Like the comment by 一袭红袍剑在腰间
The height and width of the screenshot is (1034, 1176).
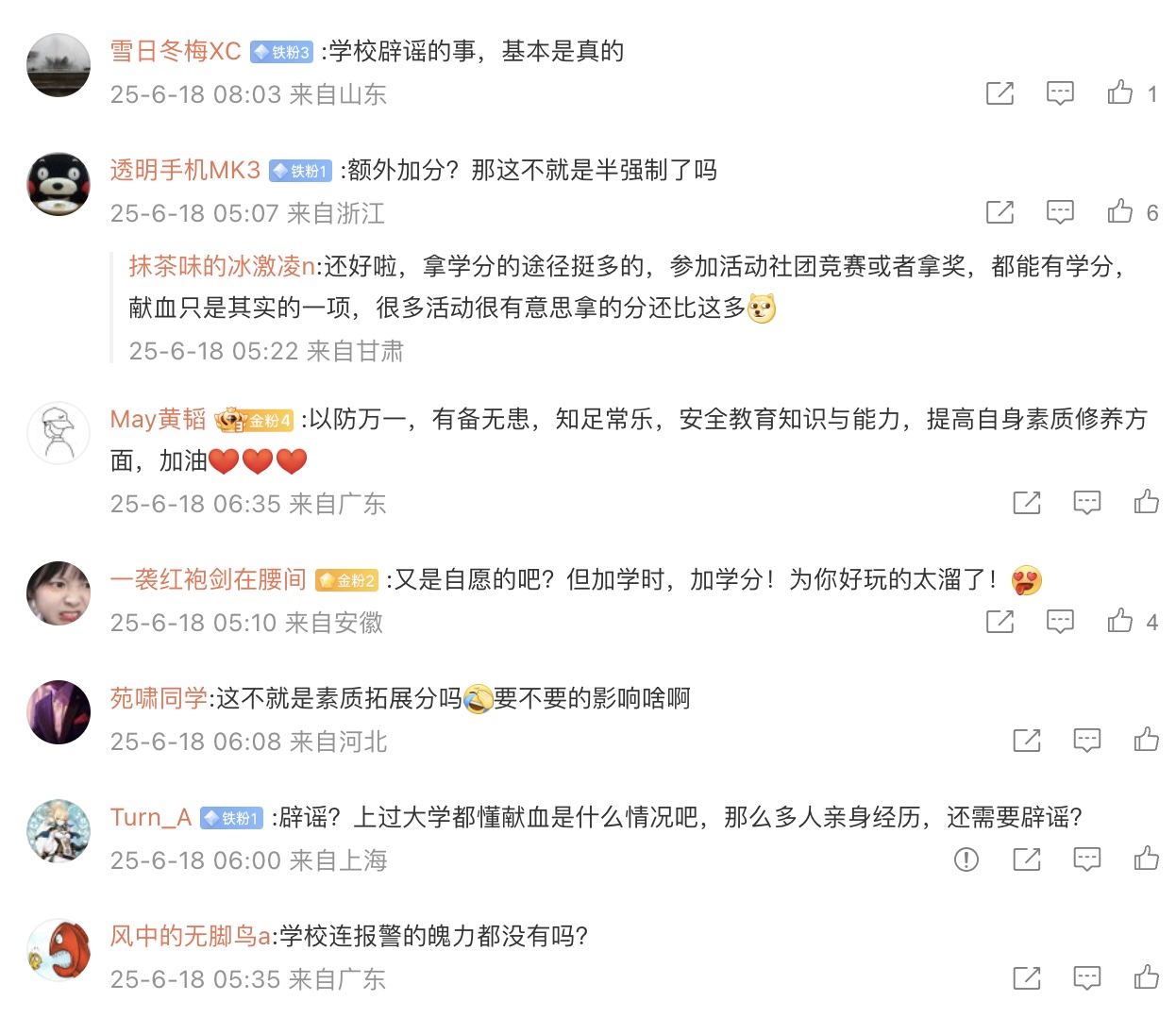click(1120, 621)
